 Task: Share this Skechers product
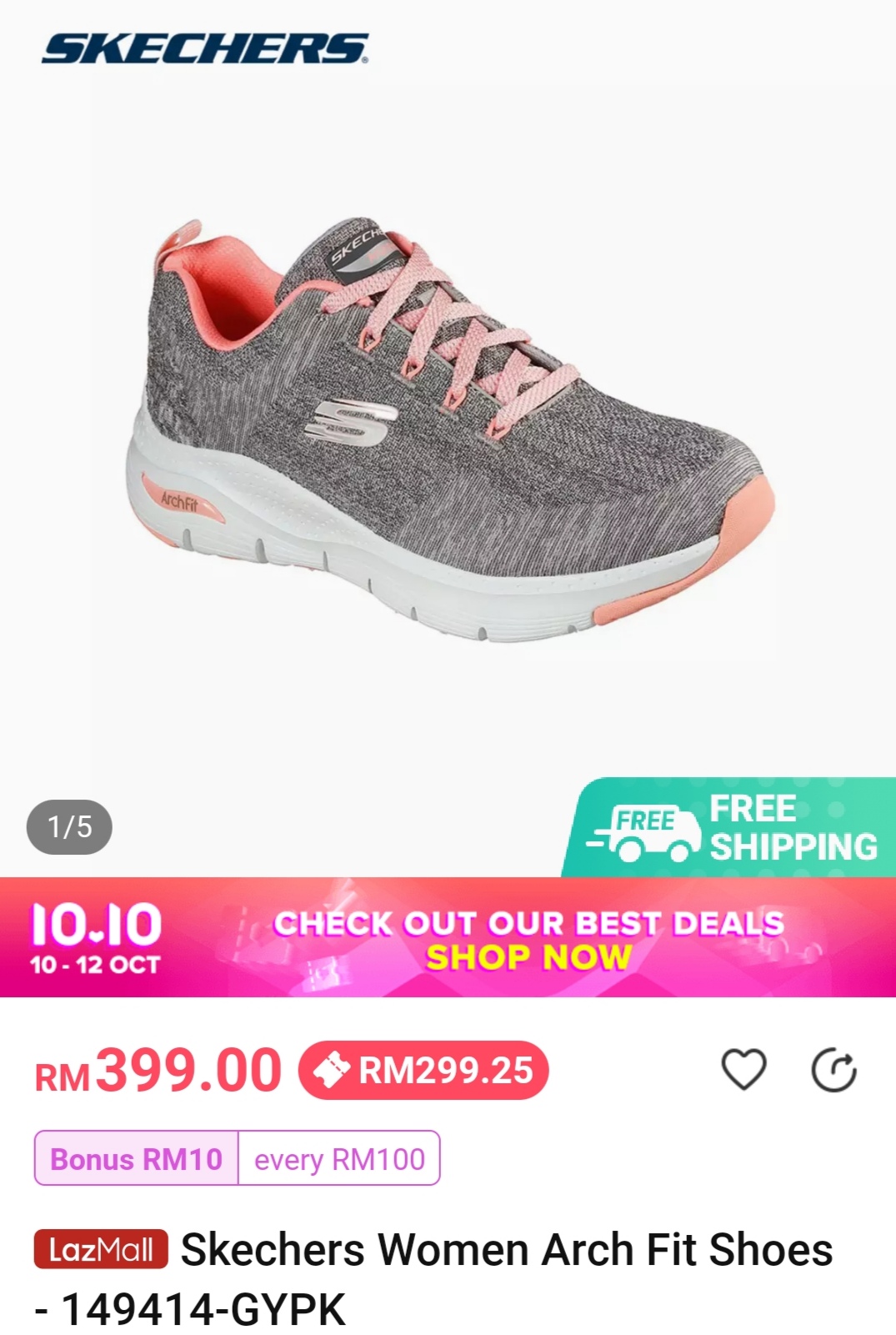click(833, 1071)
